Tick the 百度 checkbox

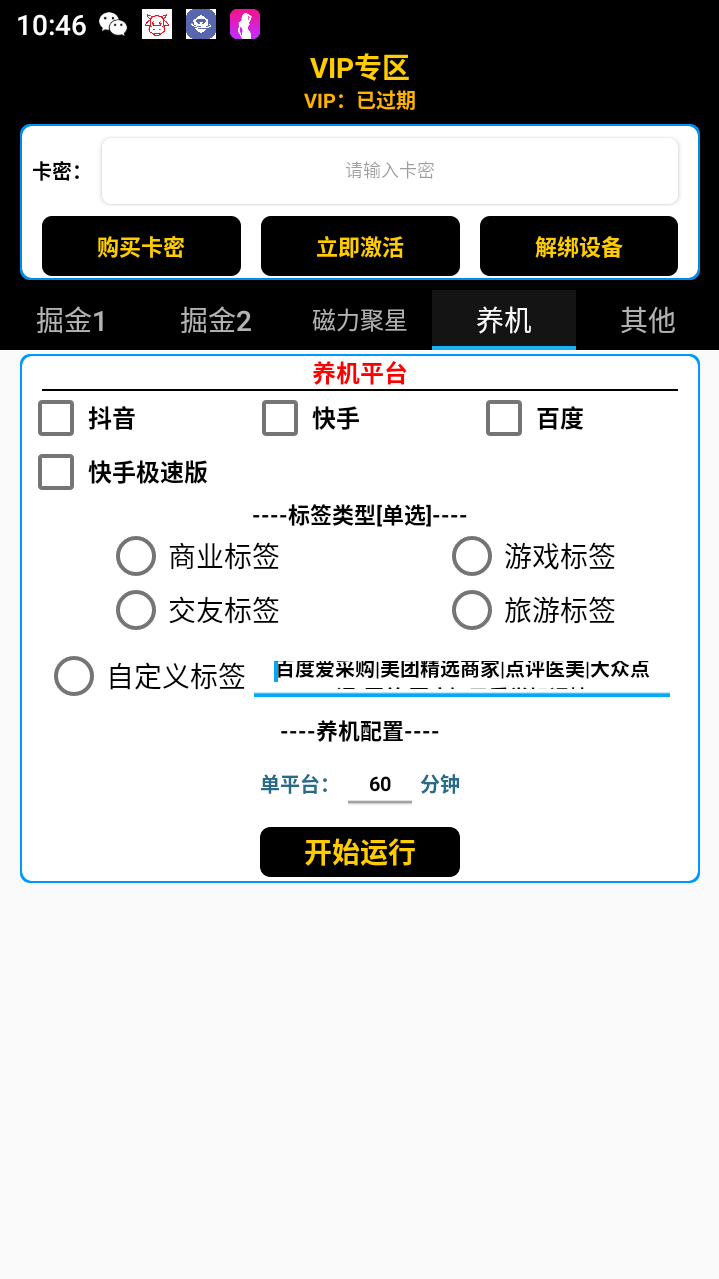[x=505, y=418]
